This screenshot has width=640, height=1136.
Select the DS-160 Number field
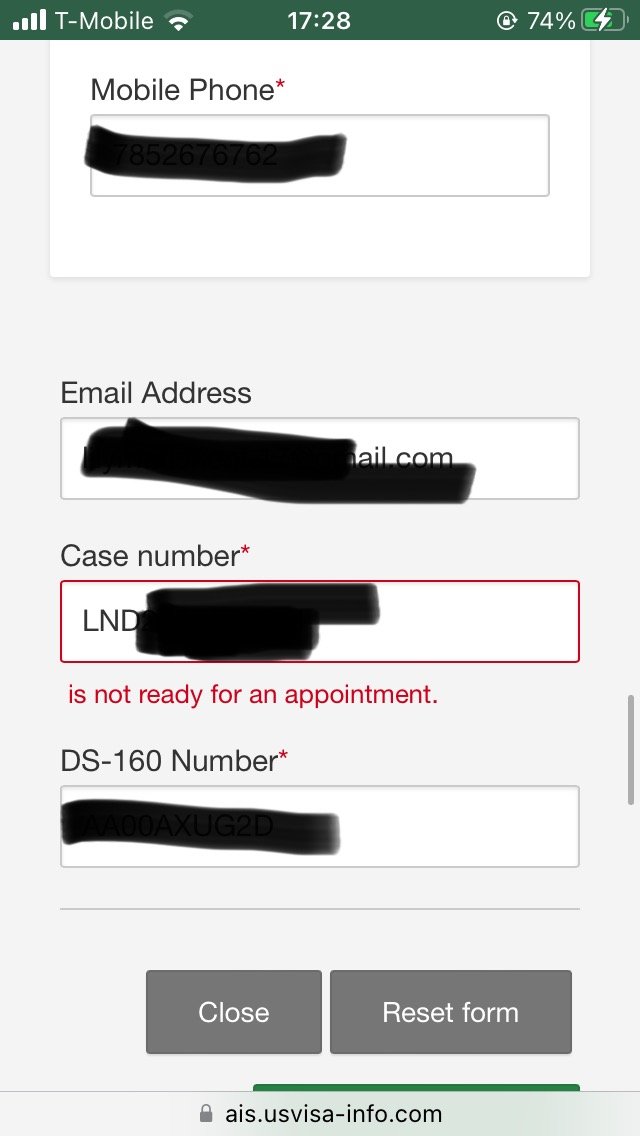(x=320, y=826)
